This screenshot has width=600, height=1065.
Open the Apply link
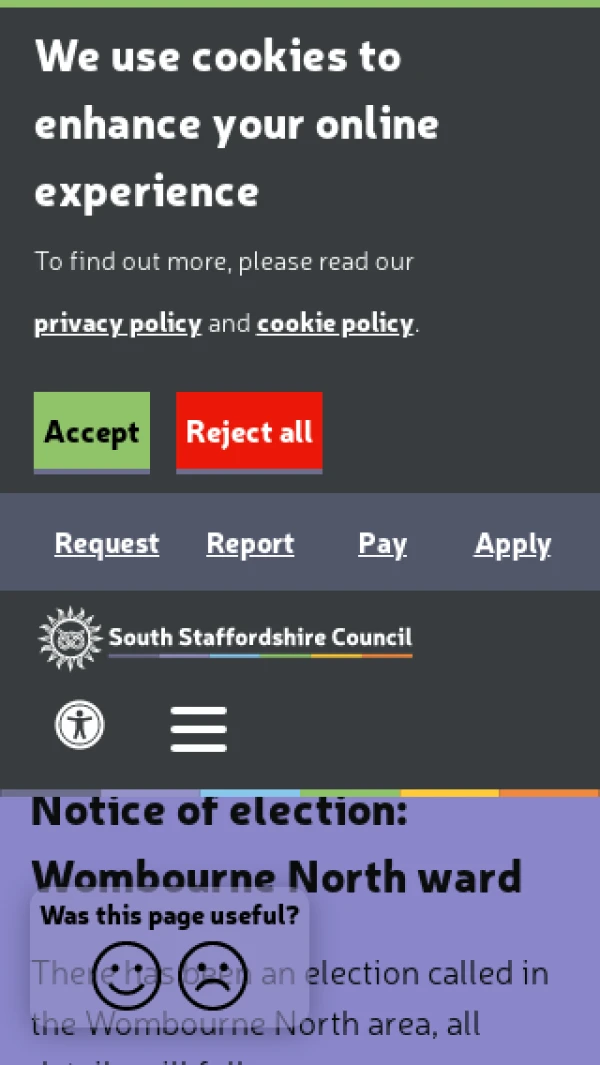pyautogui.click(x=513, y=544)
